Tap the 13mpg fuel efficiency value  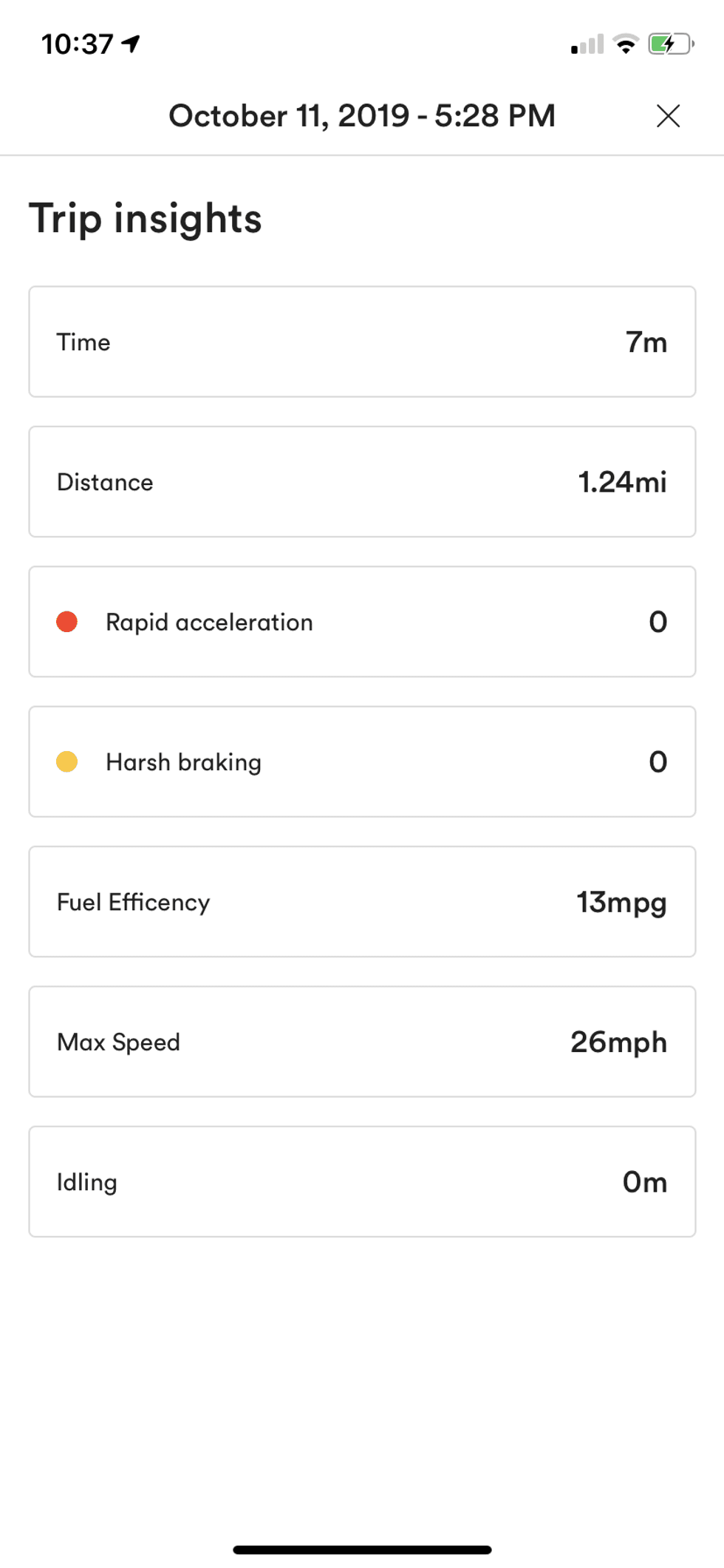622,901
